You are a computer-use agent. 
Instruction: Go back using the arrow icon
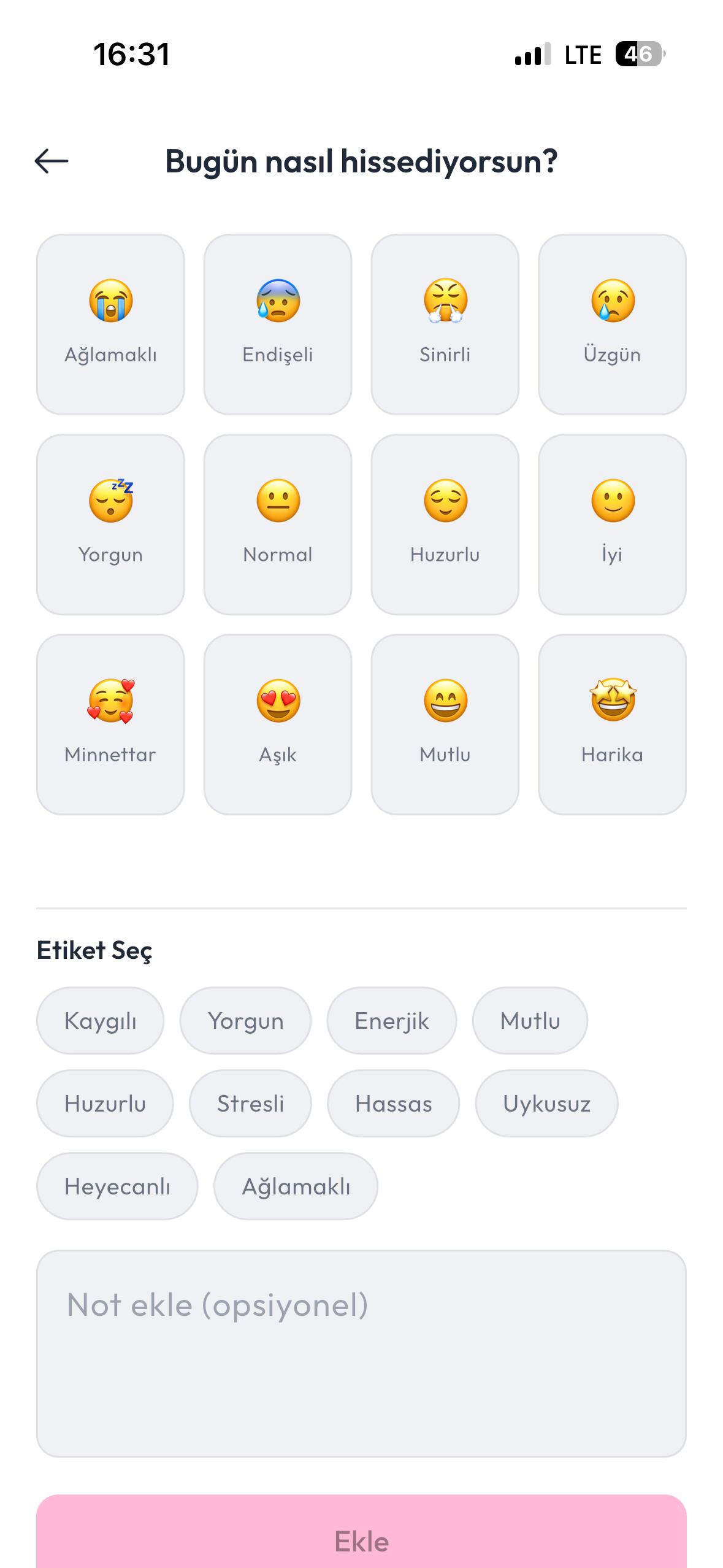52,161
